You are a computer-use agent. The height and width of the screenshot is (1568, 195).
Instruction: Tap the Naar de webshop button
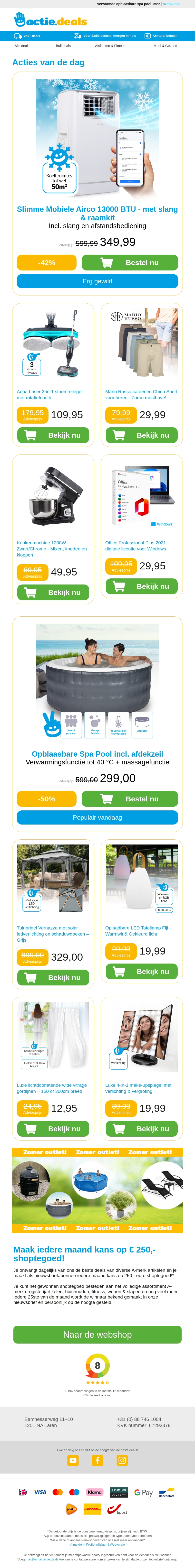(97, 1334)
